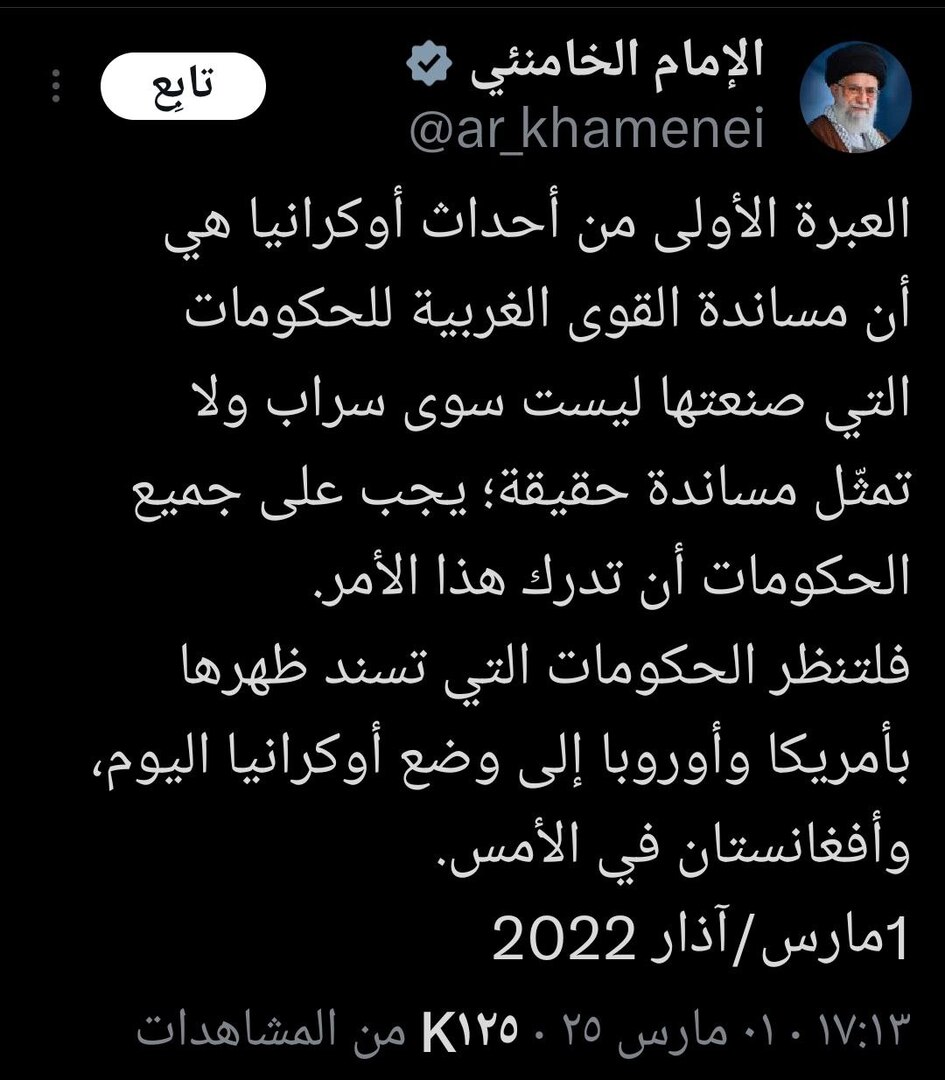Open the profile picture of الإمام الخامنئي
The width and height of the screenshot is (945, 1080).
tap(857, 97)
